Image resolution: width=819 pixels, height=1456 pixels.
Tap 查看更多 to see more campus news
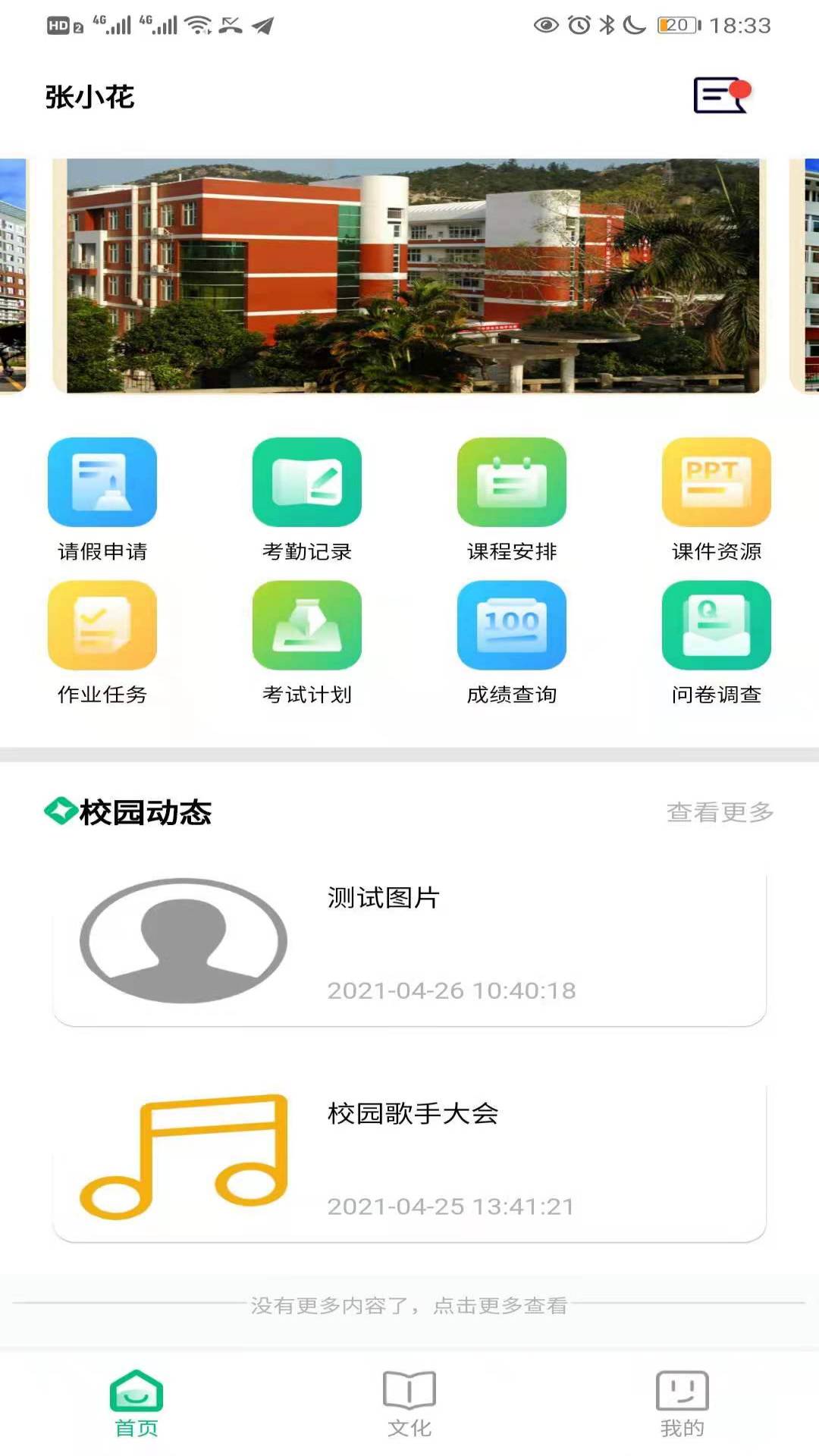(720, 812)
